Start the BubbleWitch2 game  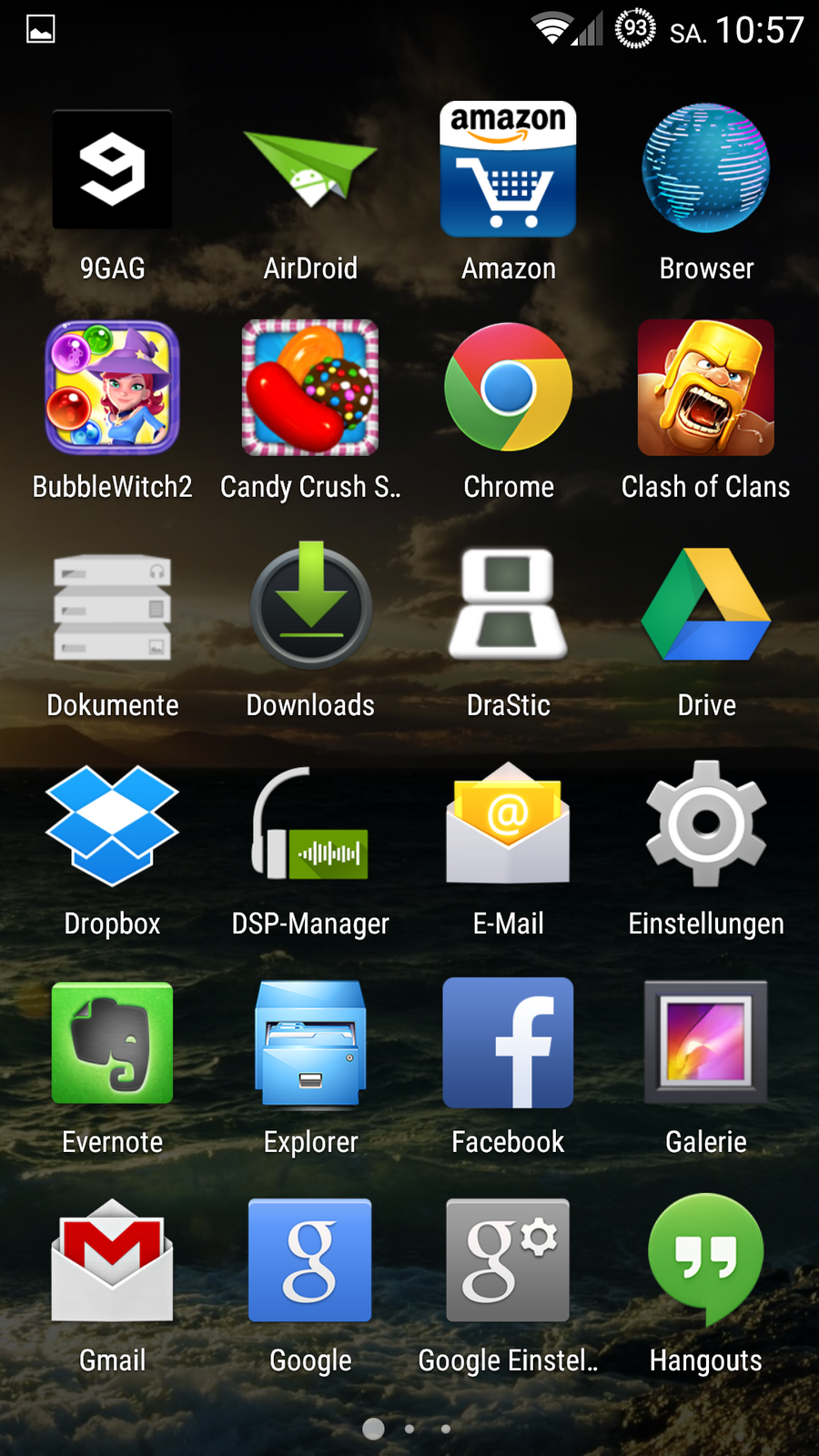pos(112,389)
